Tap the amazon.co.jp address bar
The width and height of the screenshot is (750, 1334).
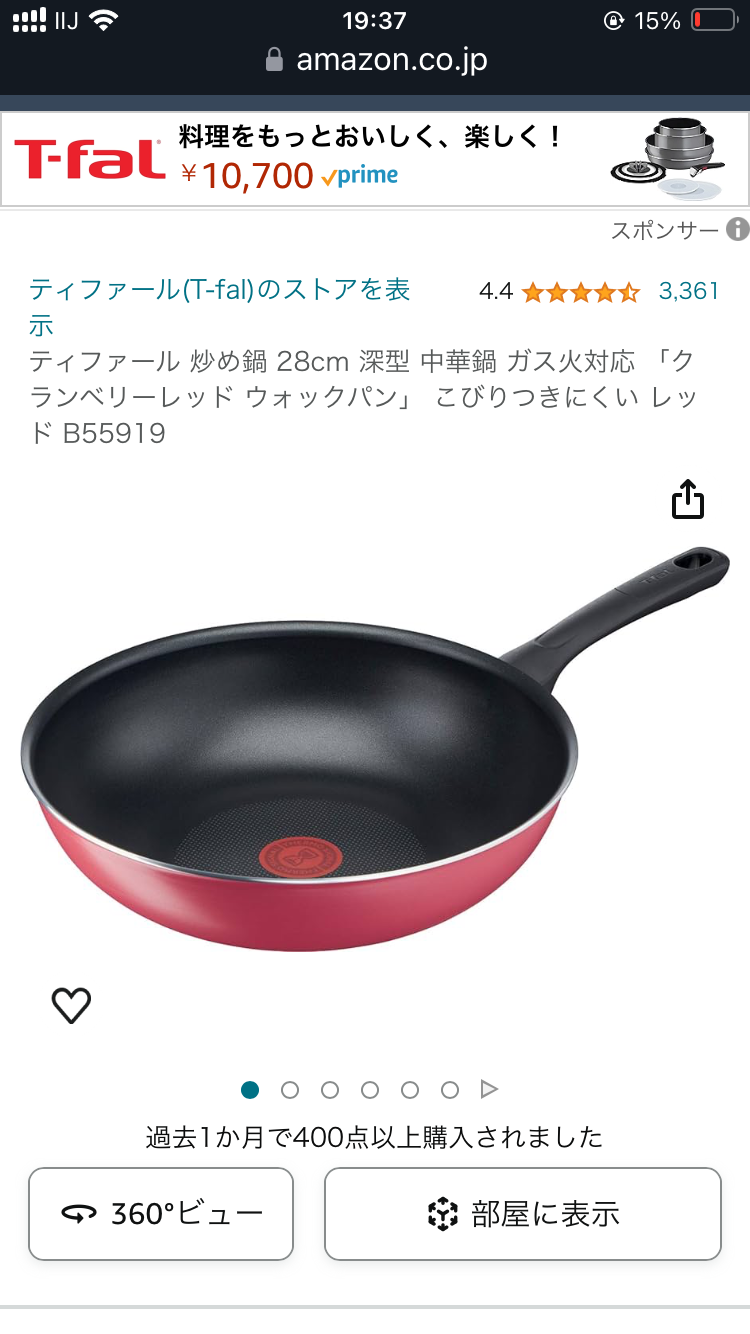(x=390, y=59)
